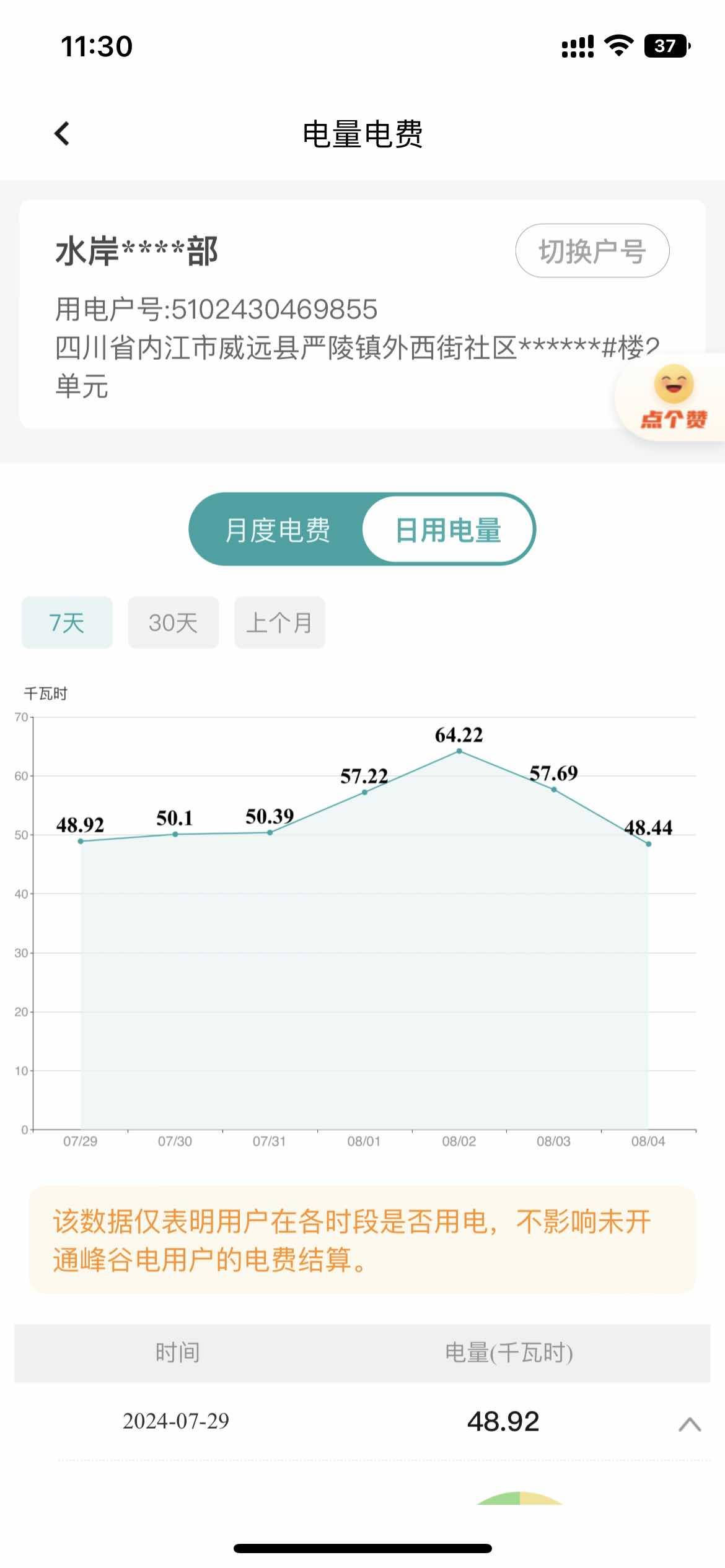725x1568 pixels.
Task: Show usage for 30天
Action: [x=173, y=622]
